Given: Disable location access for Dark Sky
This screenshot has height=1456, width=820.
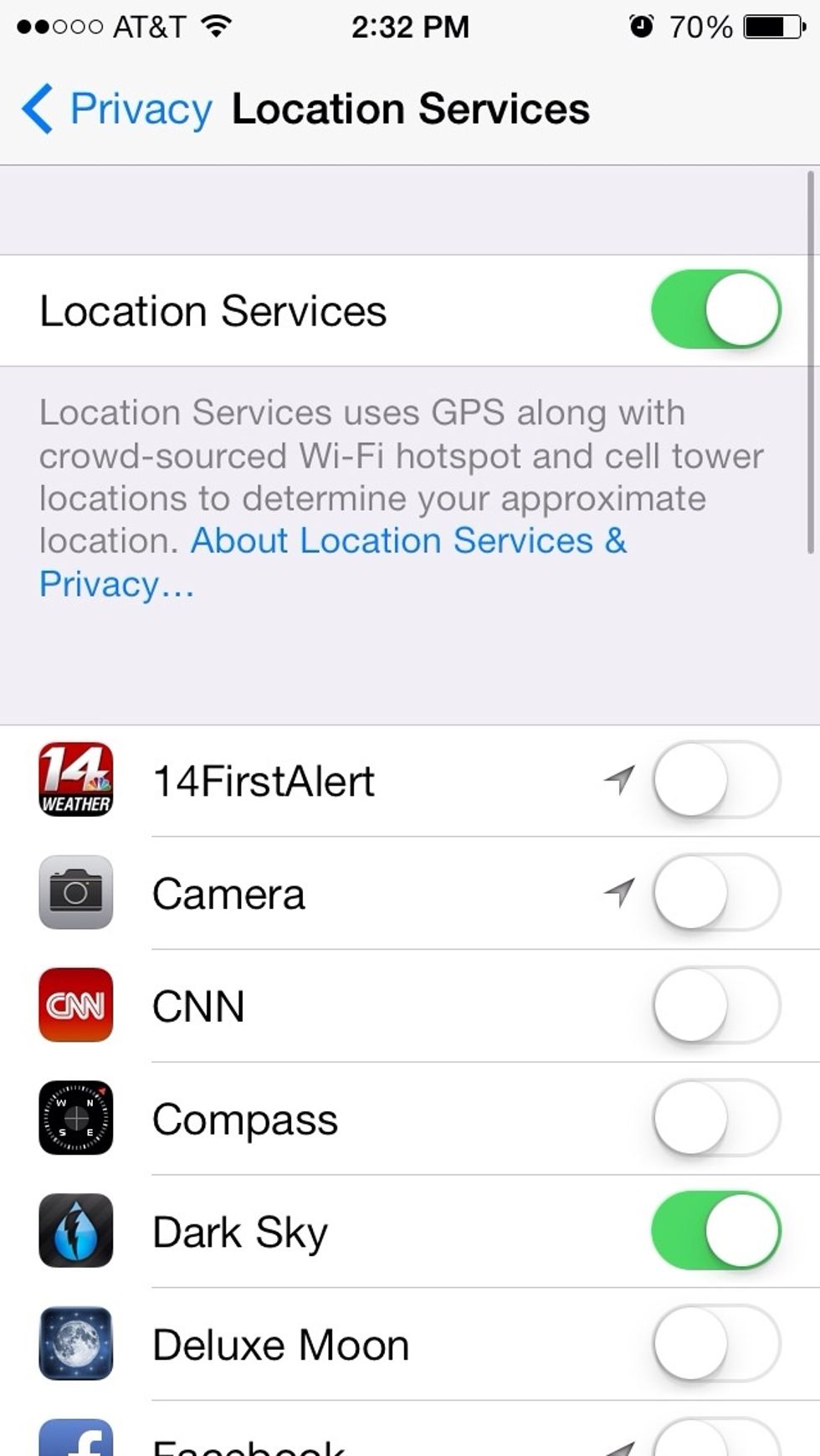Looking at the screenshot, I should pos(716,1231).
